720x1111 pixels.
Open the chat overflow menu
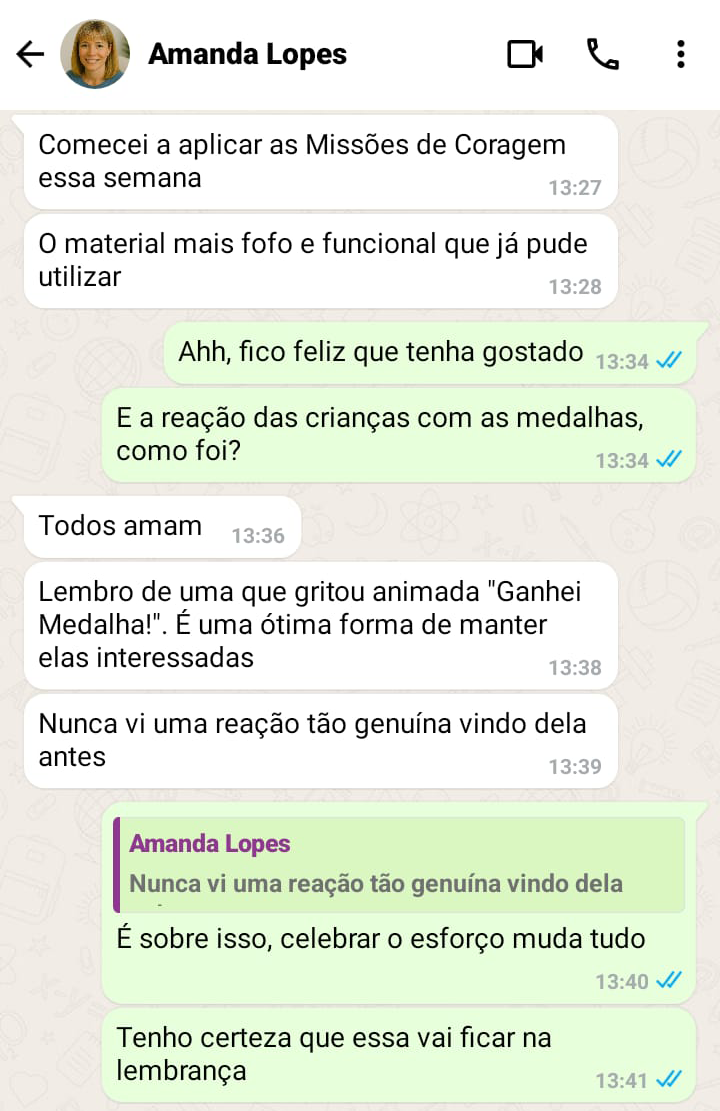680,54
